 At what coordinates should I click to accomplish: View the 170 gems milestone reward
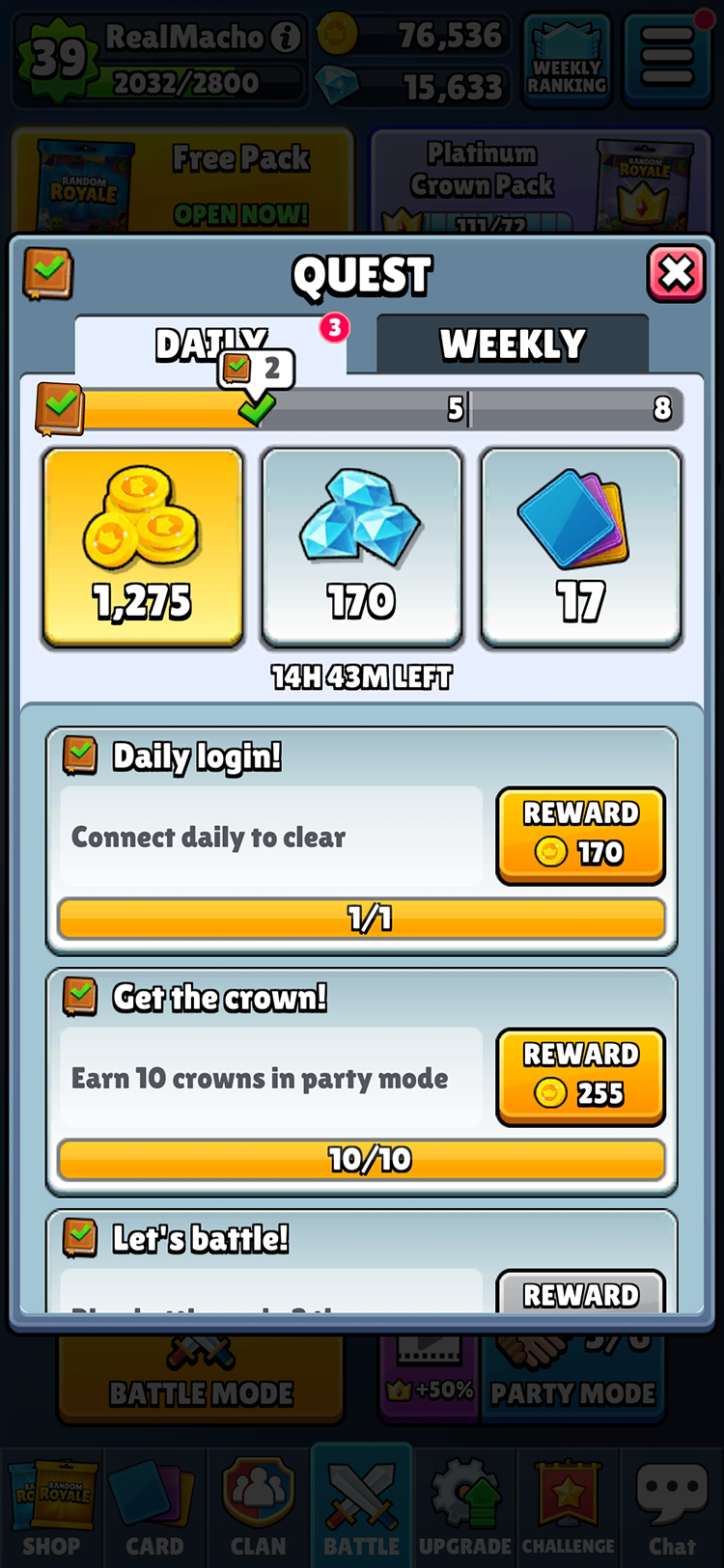pos(362,547)
